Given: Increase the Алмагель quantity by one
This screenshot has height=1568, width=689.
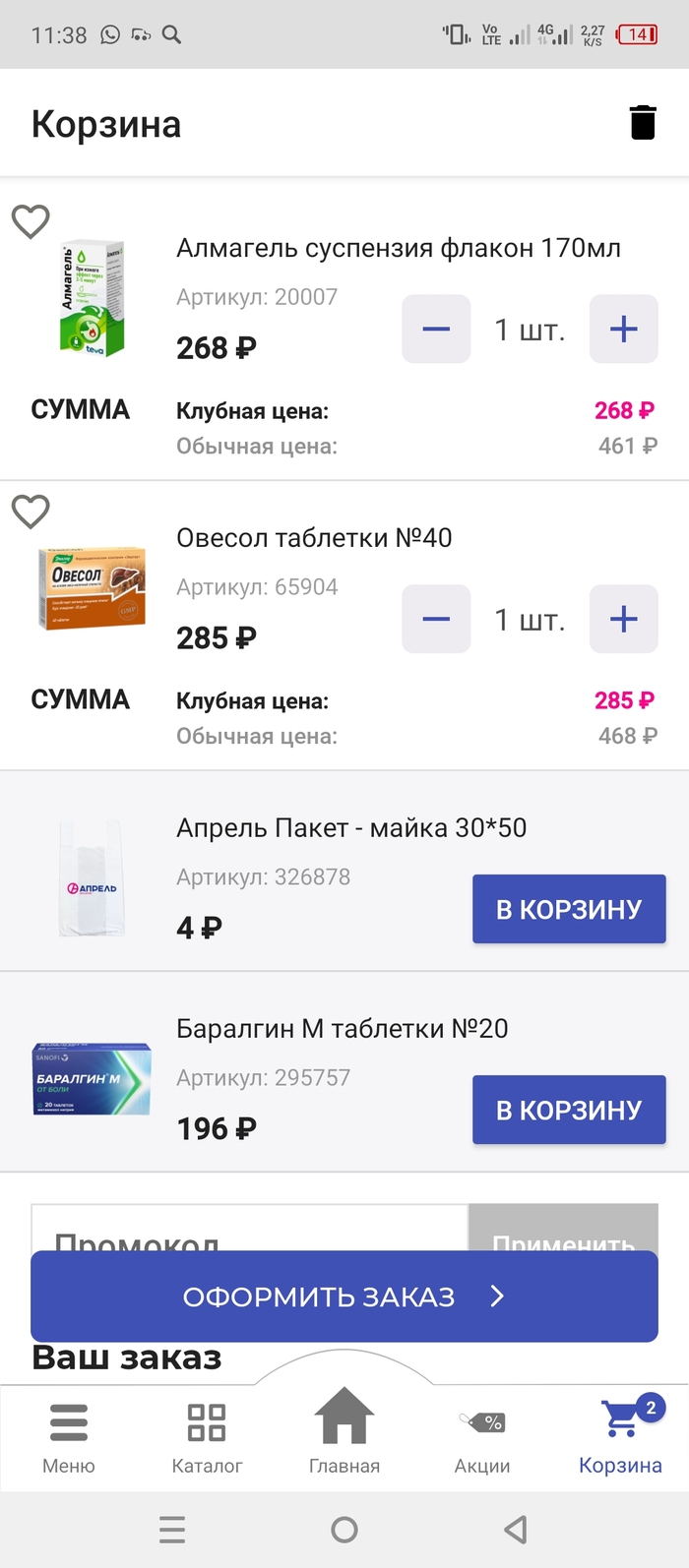Looking at the screenshot, I should pyautogui.click(x=624, y=330).
